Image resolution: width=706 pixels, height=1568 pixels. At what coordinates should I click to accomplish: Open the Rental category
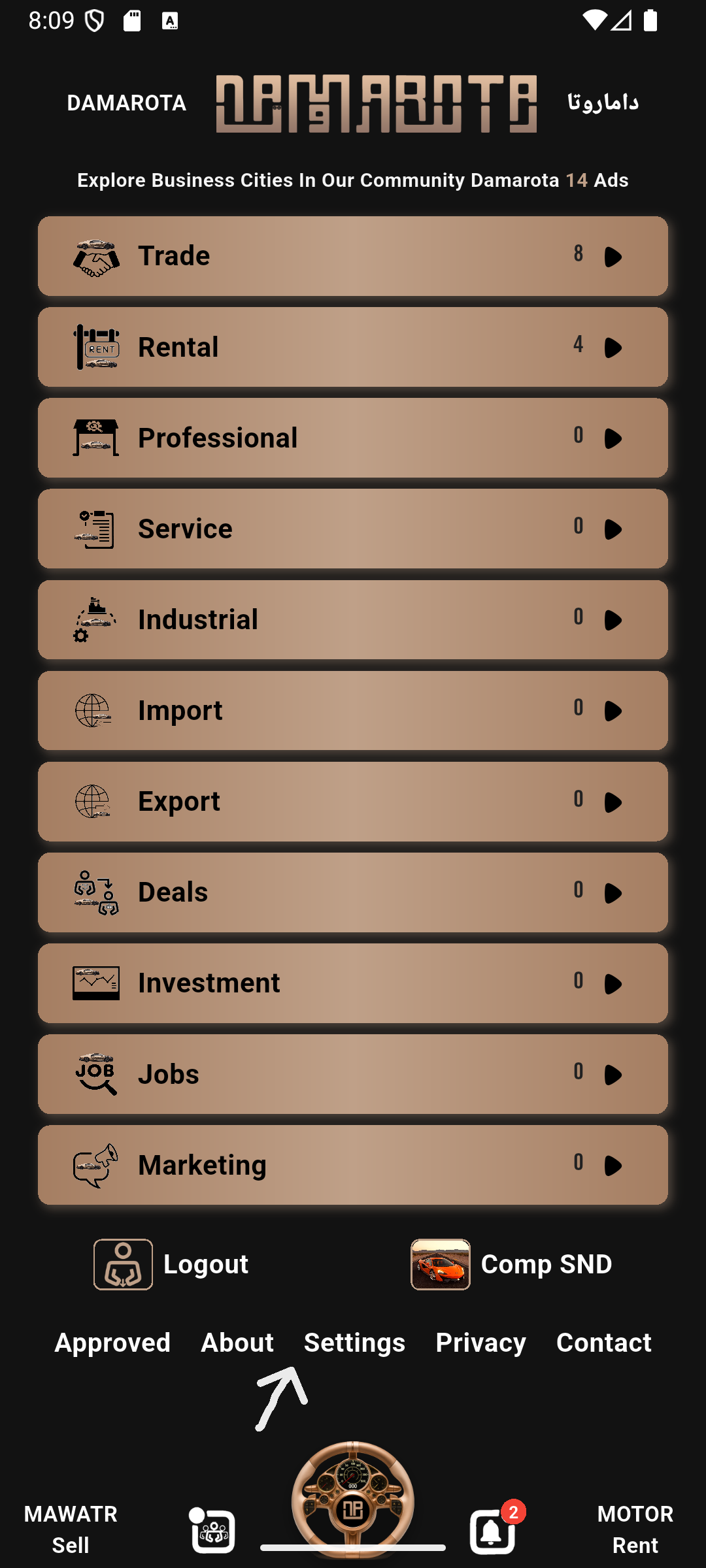pos(353,347)
